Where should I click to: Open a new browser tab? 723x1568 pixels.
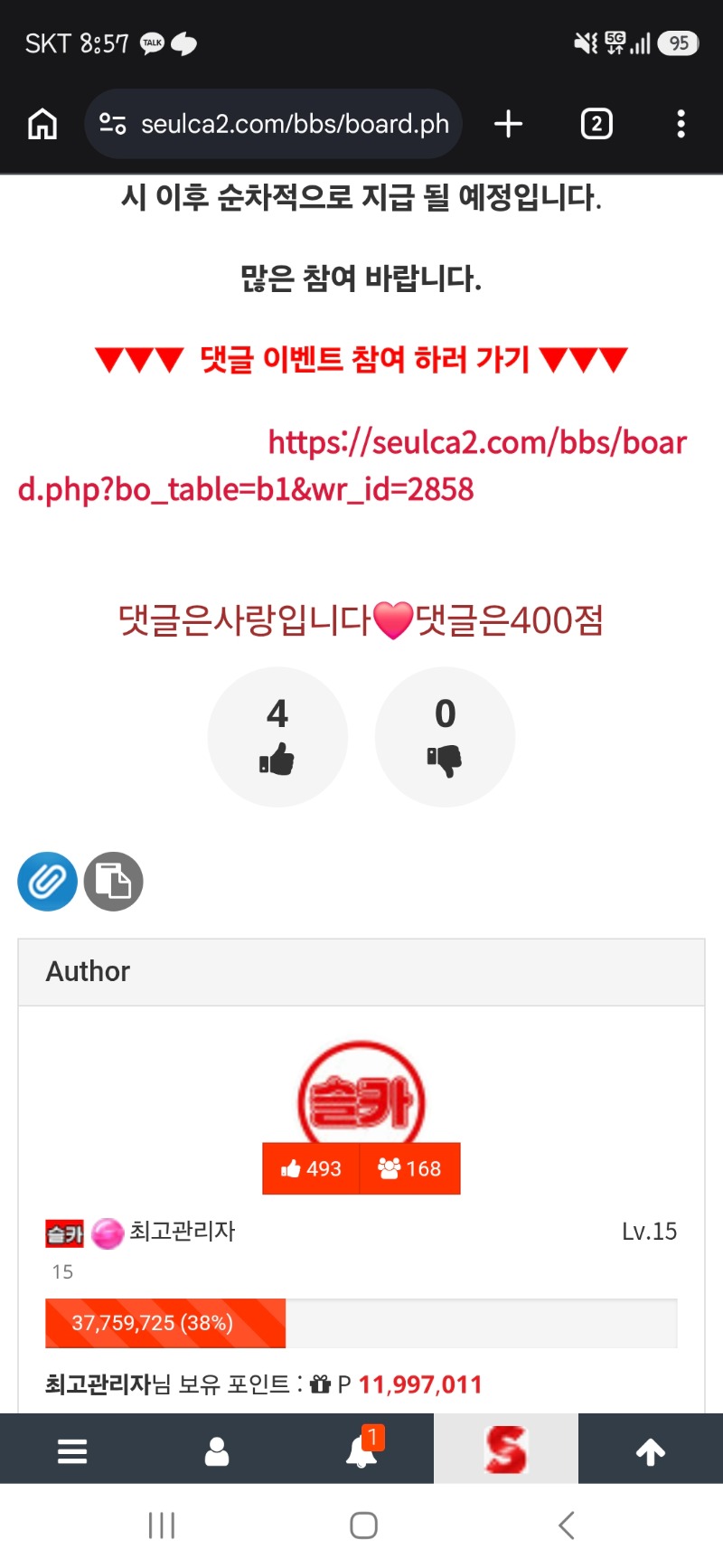click(509, 124)
